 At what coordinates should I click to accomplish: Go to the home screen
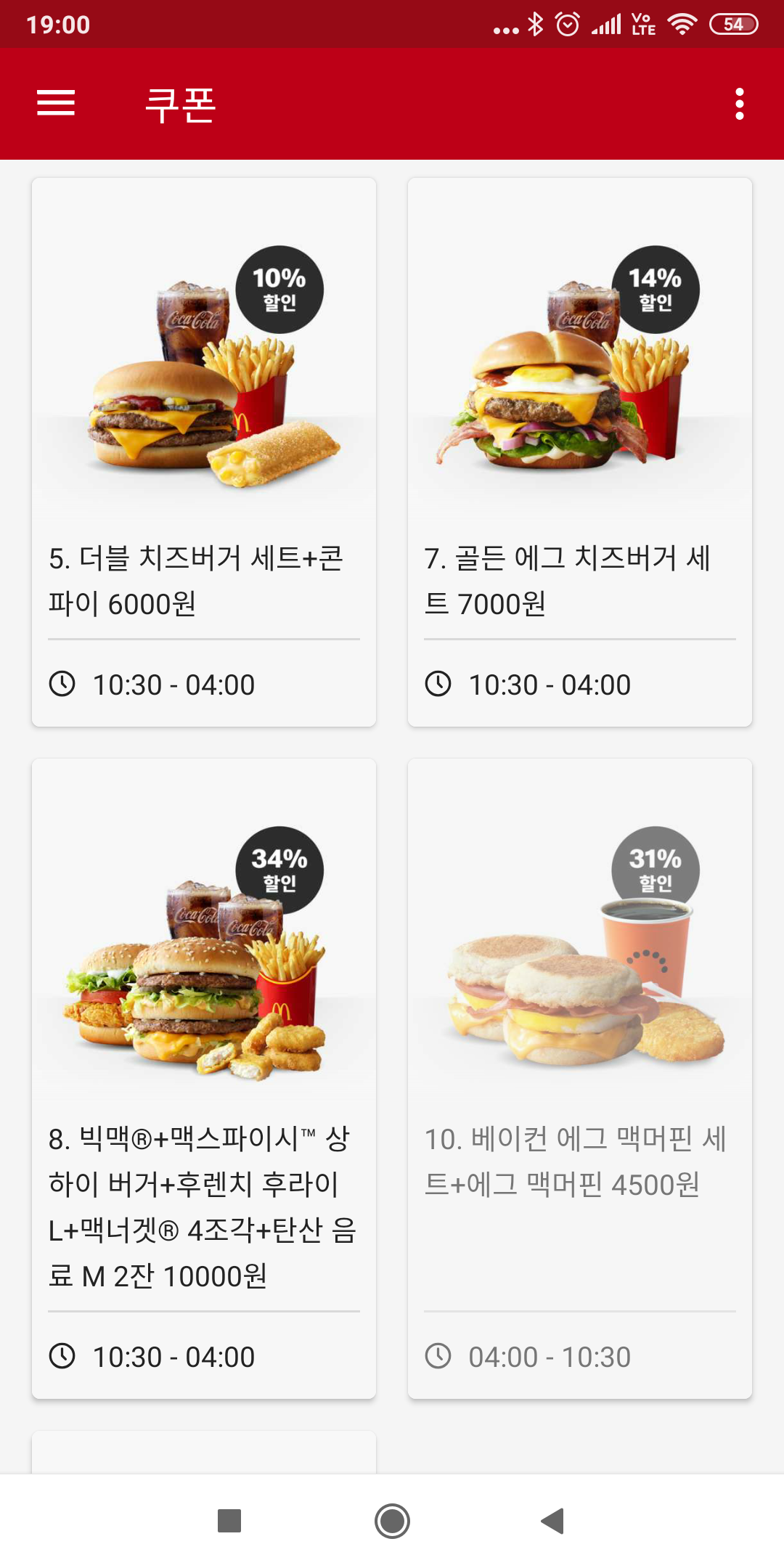coord(392,1521)
